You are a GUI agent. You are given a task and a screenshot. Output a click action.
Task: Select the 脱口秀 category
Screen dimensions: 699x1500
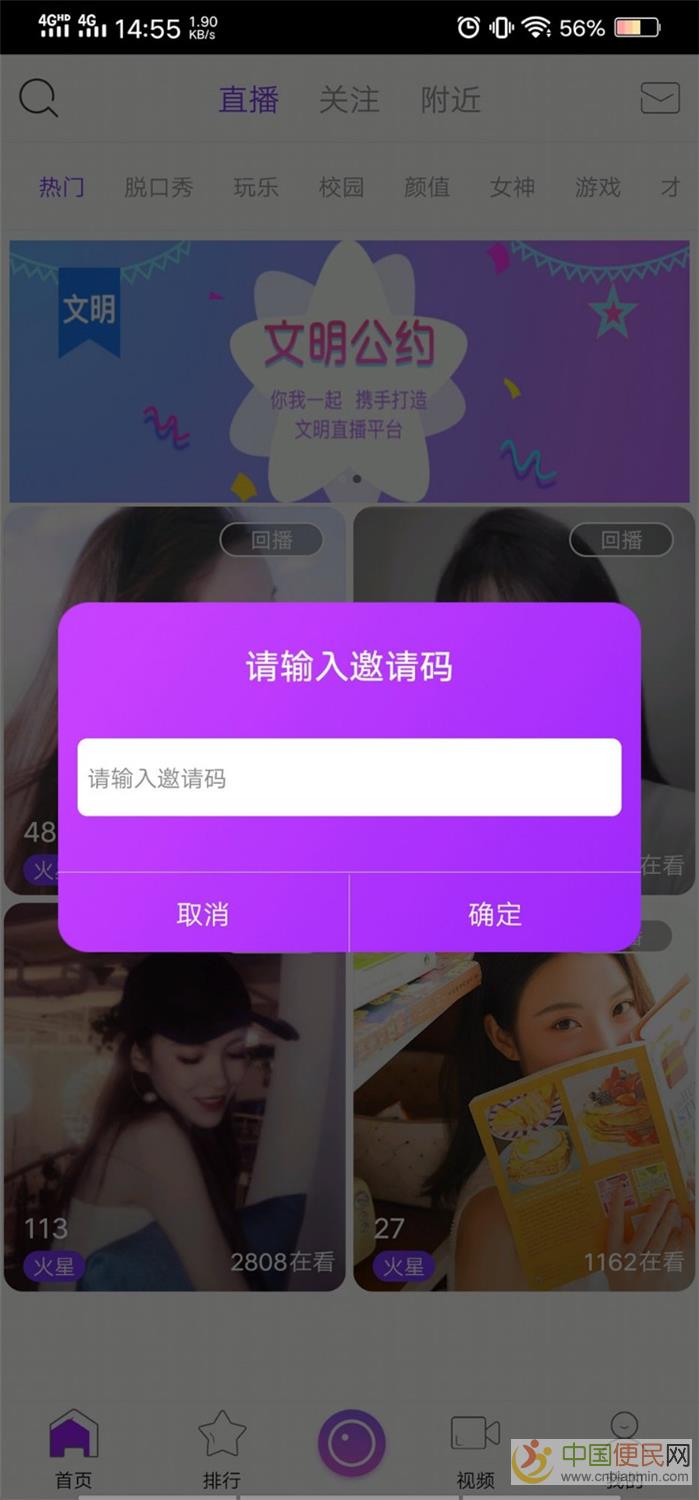click(158, 187)
